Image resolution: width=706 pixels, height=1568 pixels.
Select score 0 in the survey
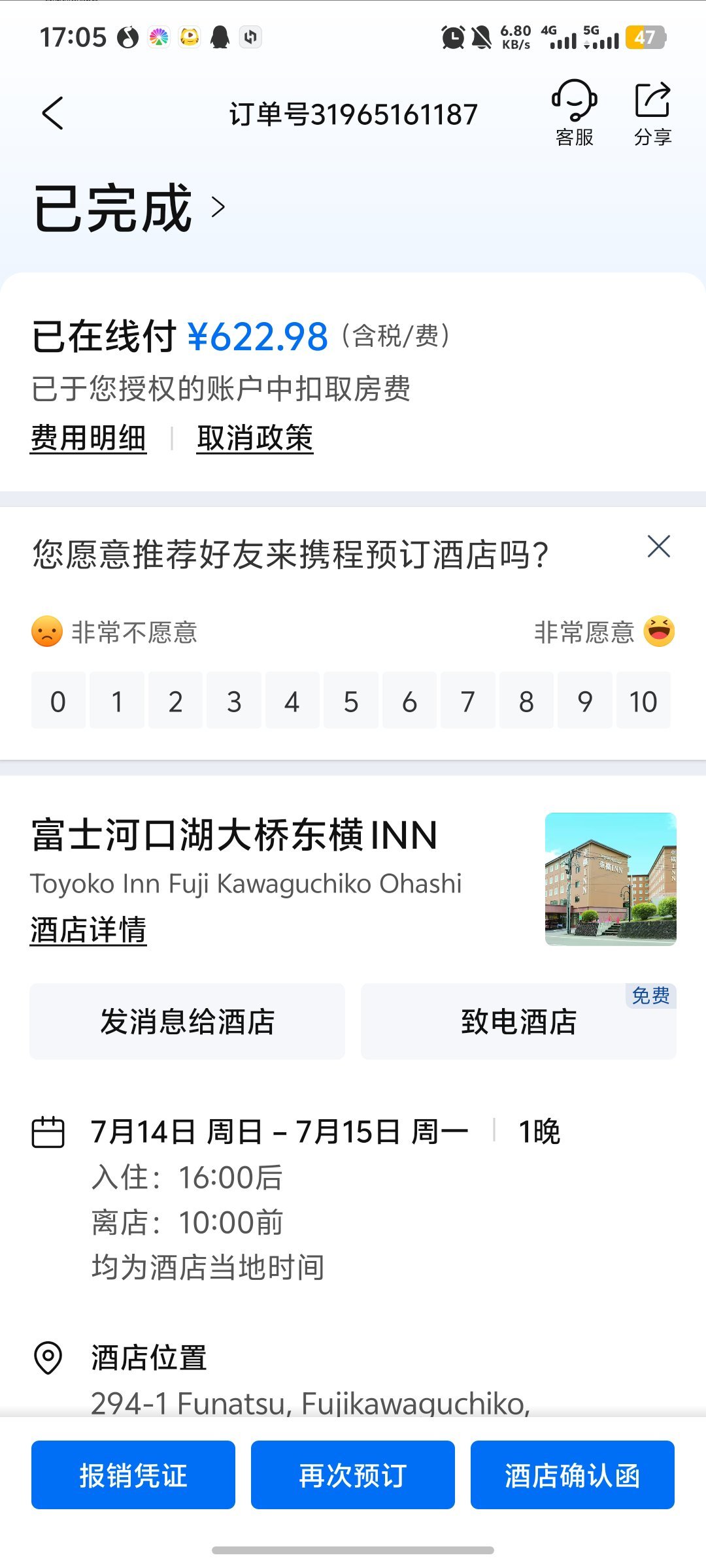(x=58, y=702)
